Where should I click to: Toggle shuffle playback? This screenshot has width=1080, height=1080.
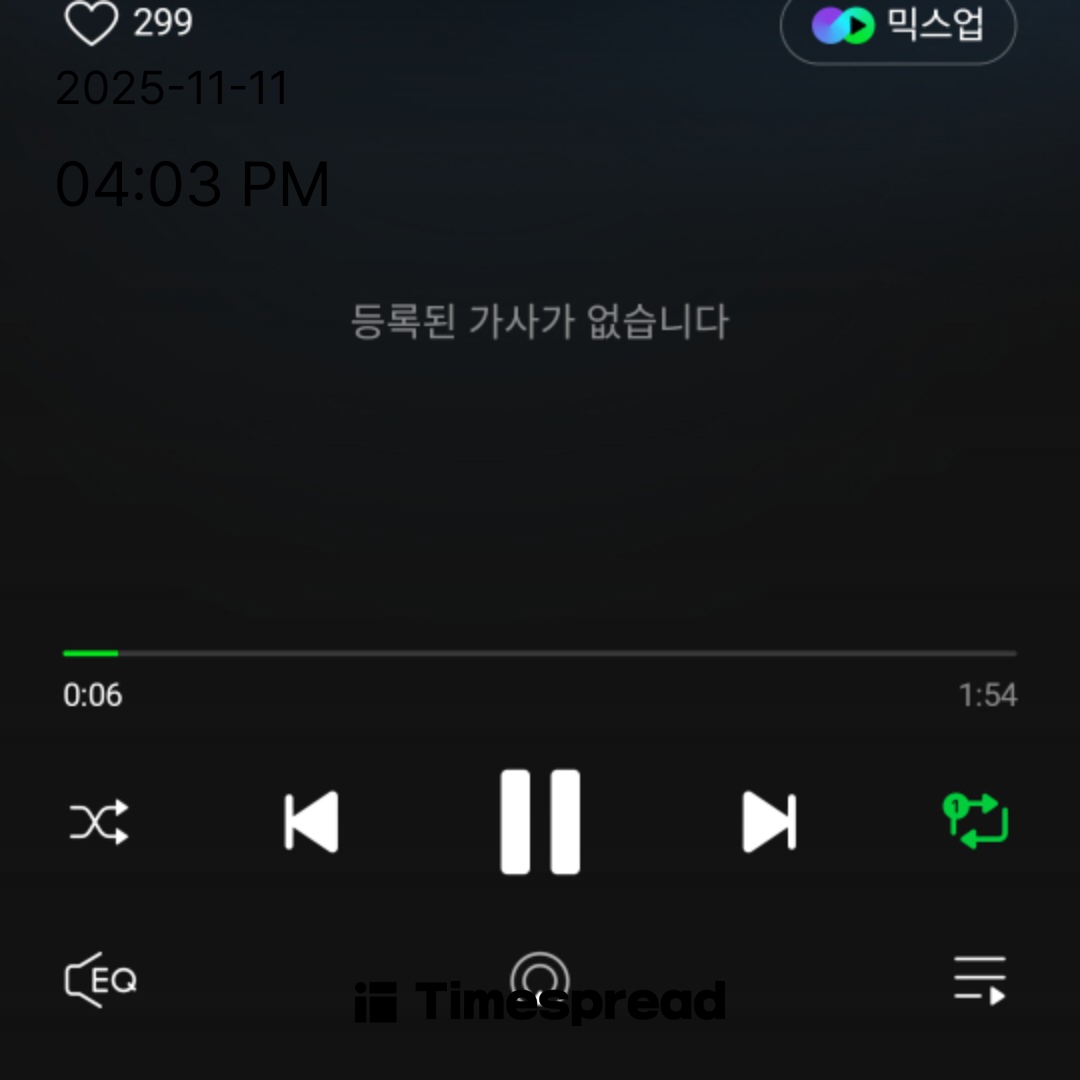(99, 822)
